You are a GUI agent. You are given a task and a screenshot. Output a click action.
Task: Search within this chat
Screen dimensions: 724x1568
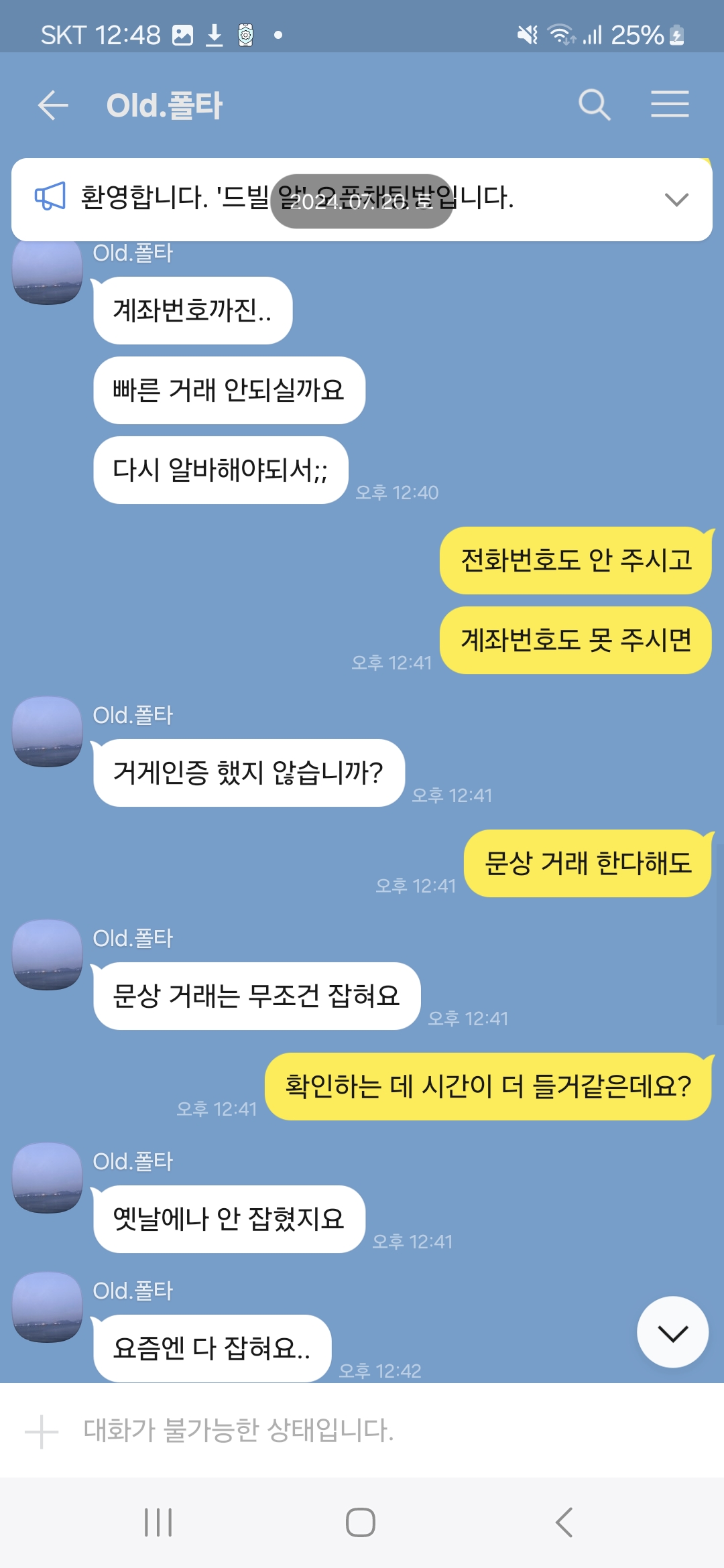click(594, 105)
